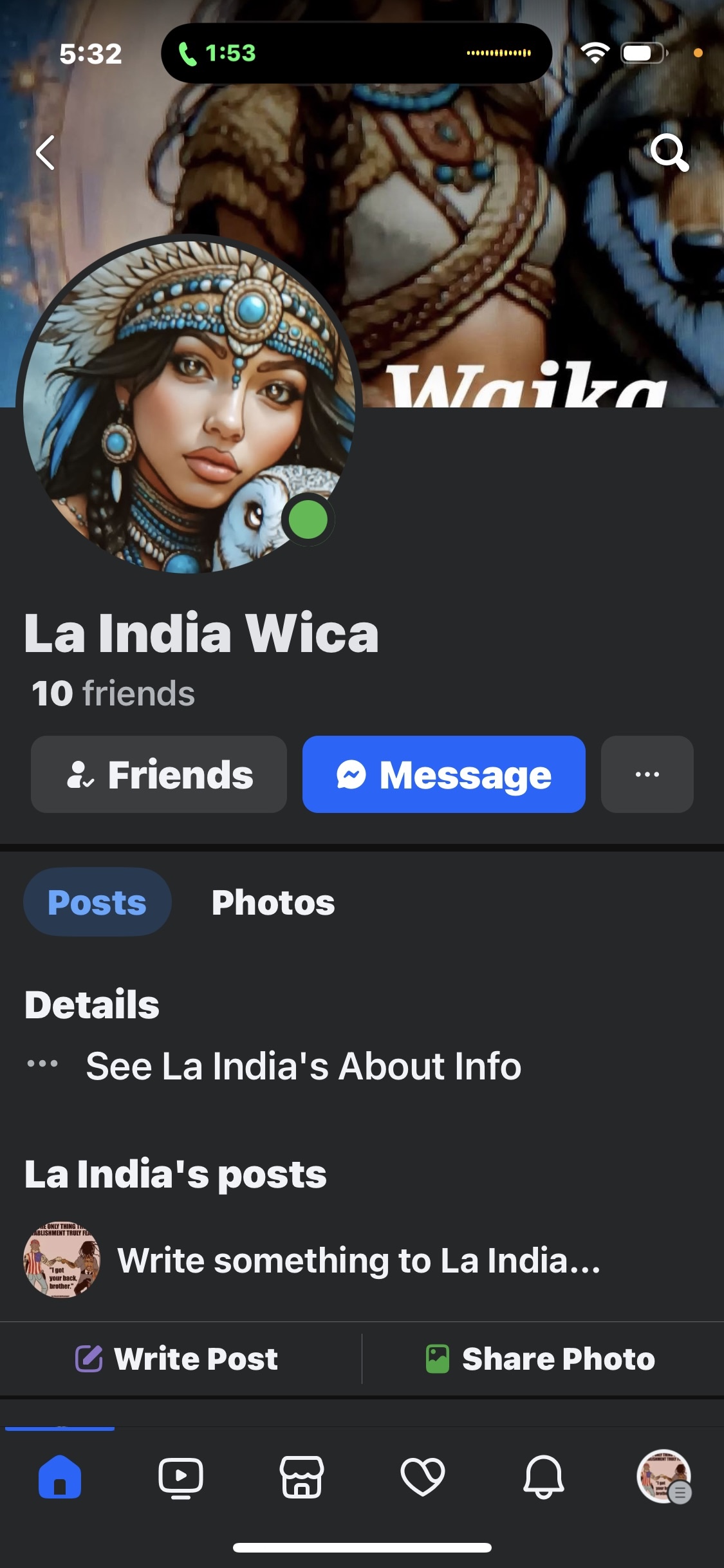724x1568 pixels.
Task: Go to the Home feed tab
Action: pyautogui.click(x=60, y=1477)
